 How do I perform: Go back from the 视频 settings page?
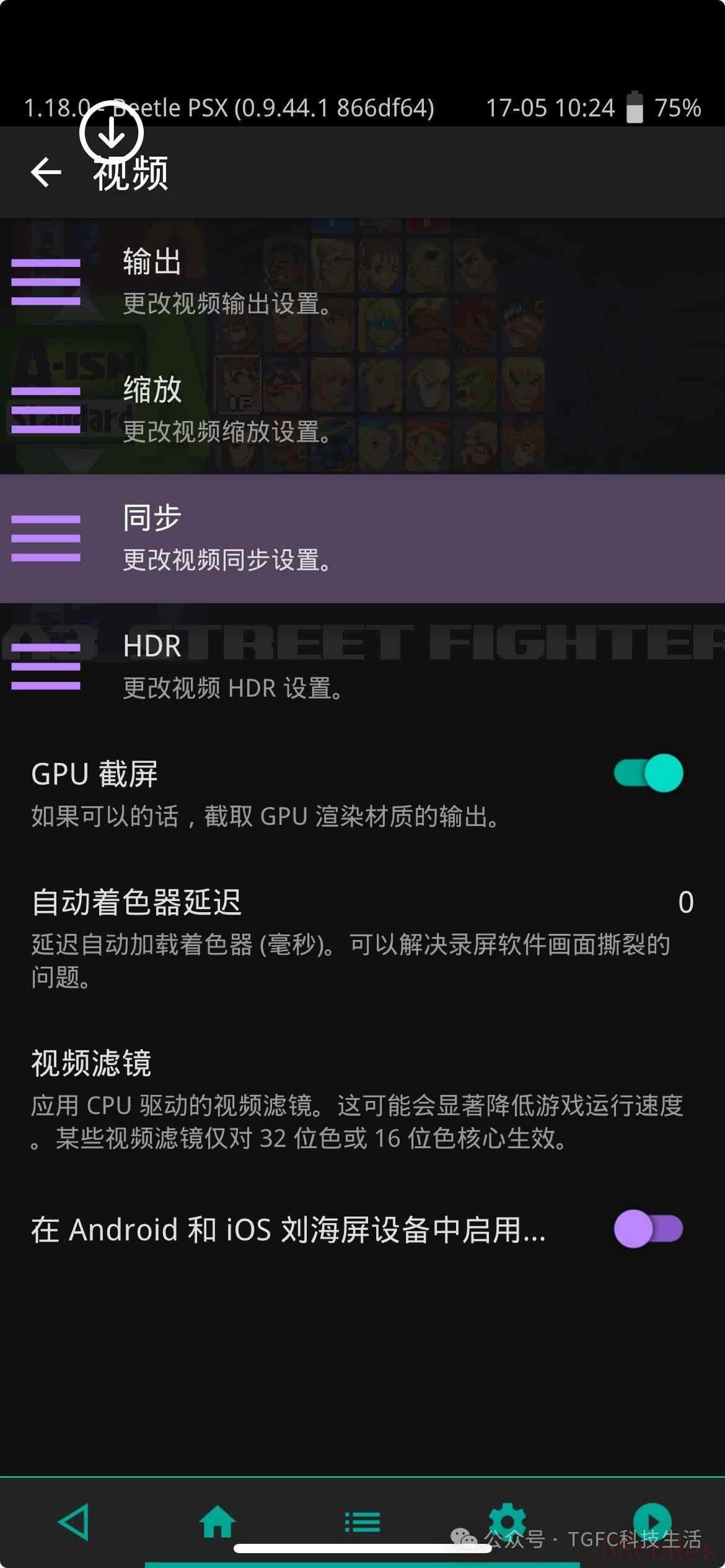[46, 172]
